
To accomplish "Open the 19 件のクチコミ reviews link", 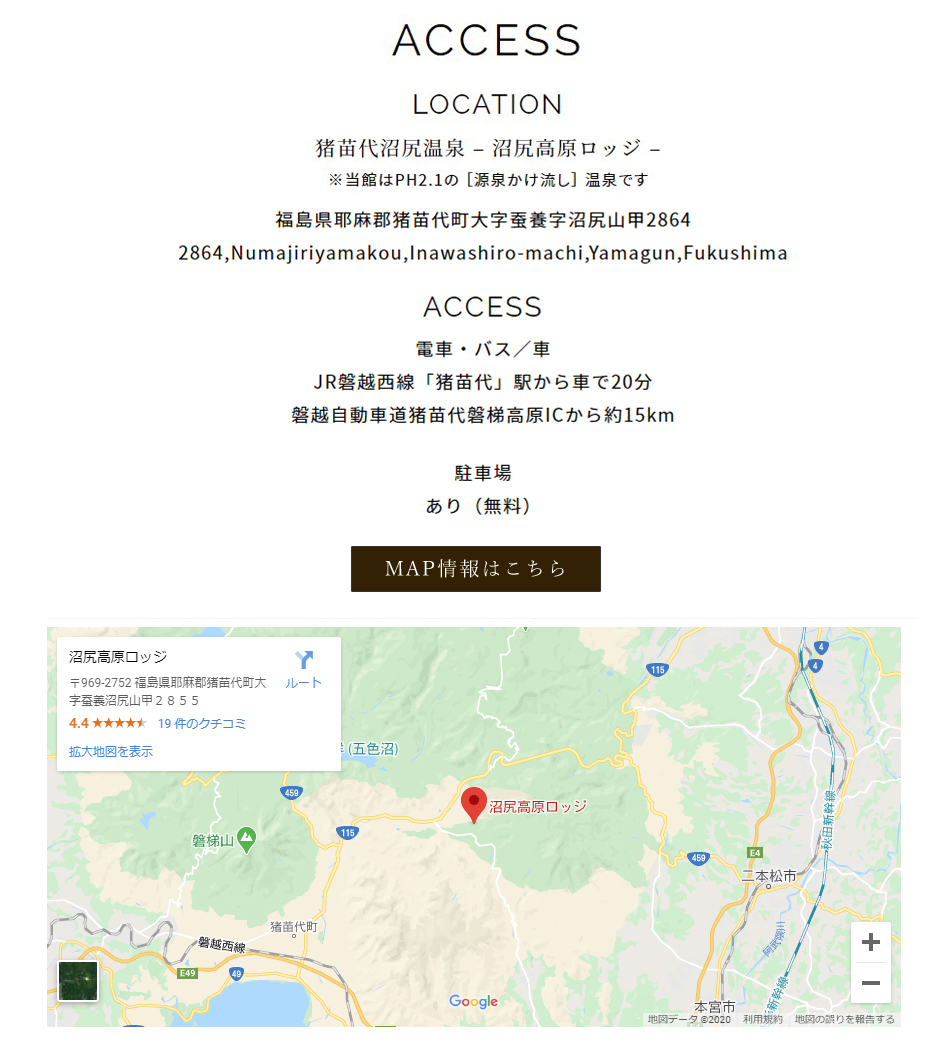I will [201, 723].
